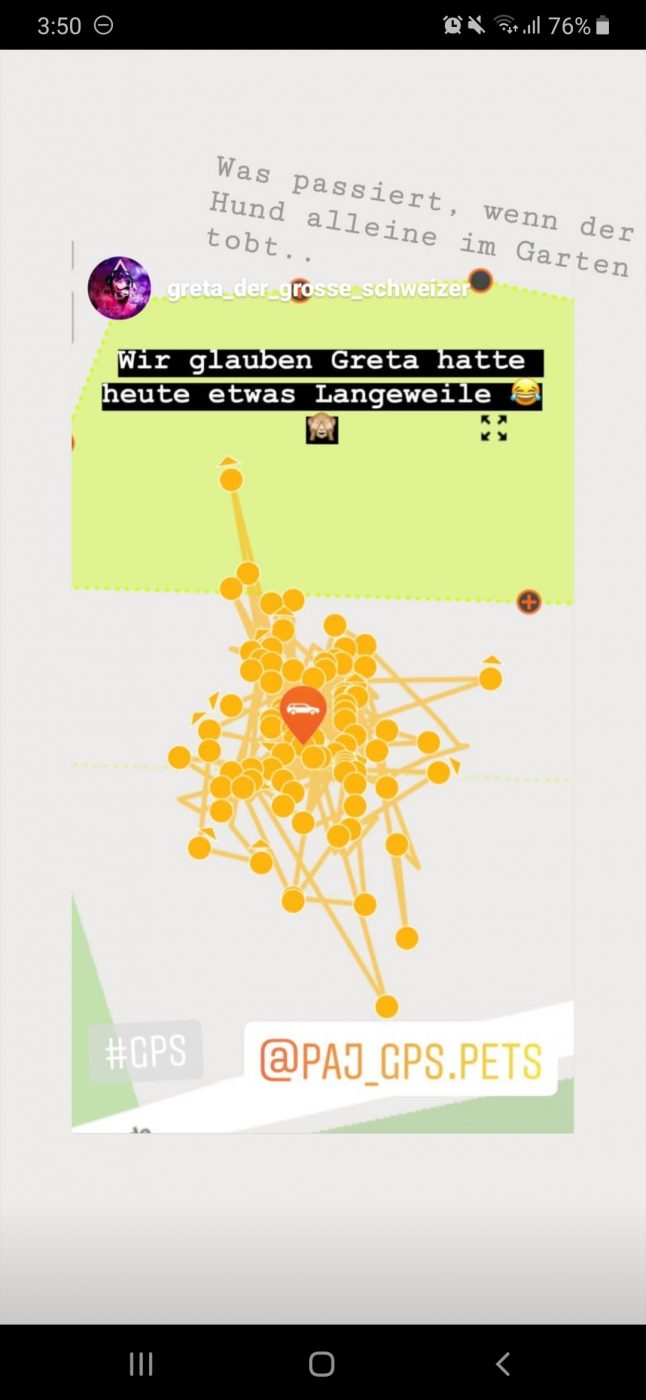Open the recent apps overview
The width and height of the screenshot is (646, 1400).
coord(141,1363)
